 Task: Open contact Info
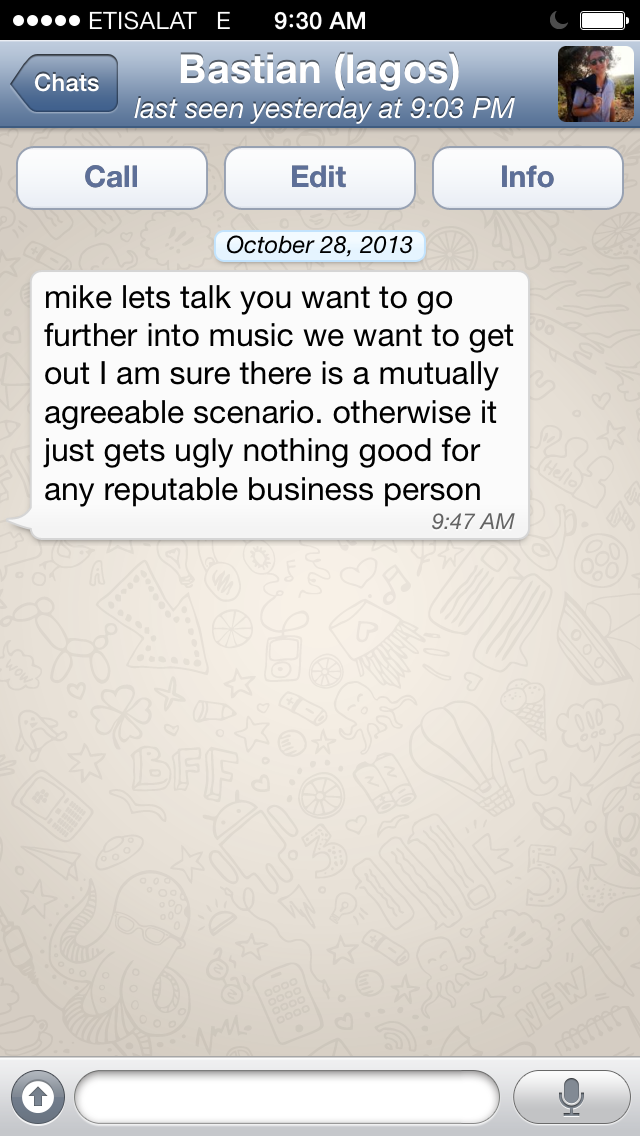[x=528, y=178]
